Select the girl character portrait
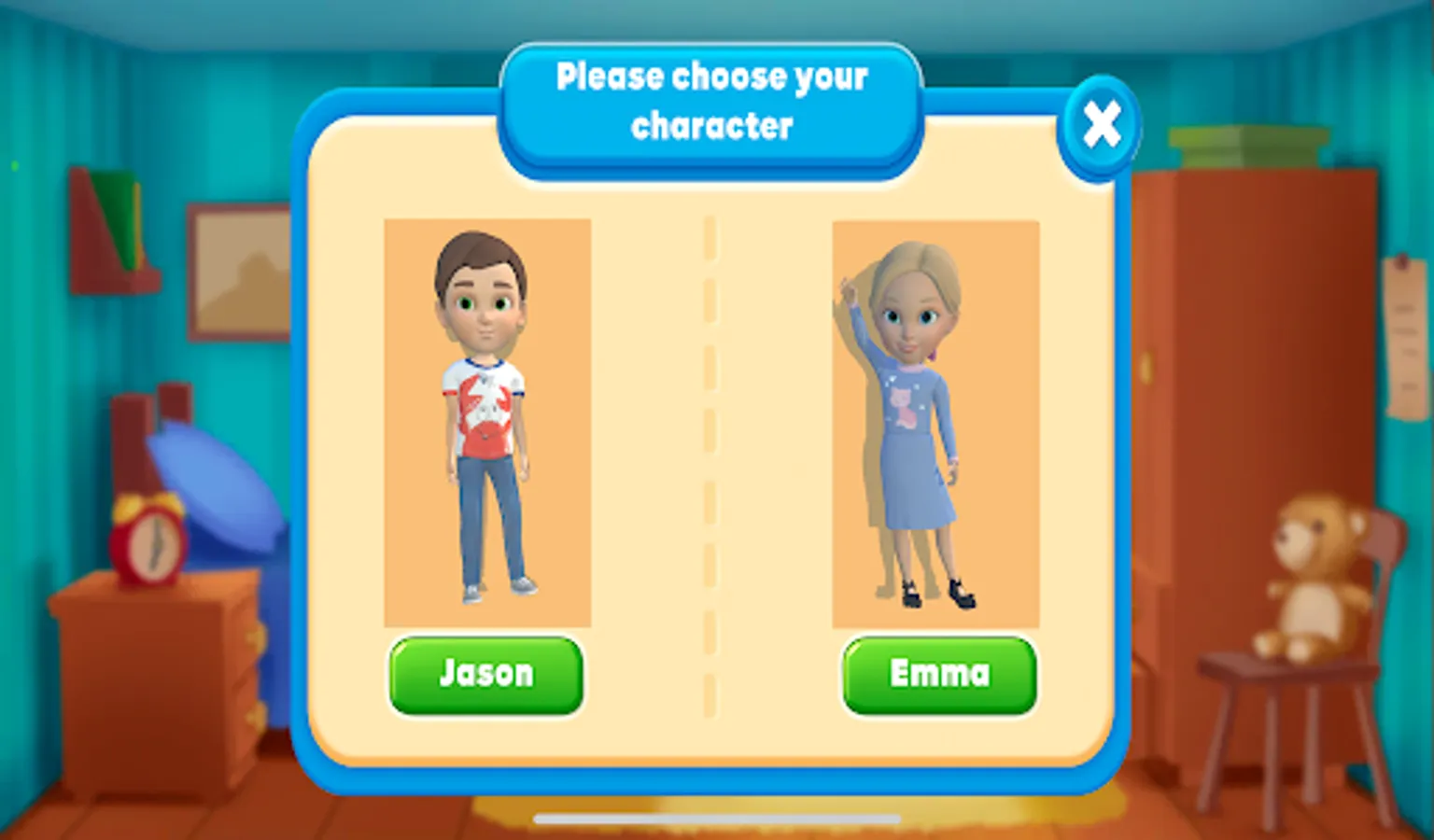This screenshot has width=1434, height=840. pyautogui.click(x=935, y=423)
